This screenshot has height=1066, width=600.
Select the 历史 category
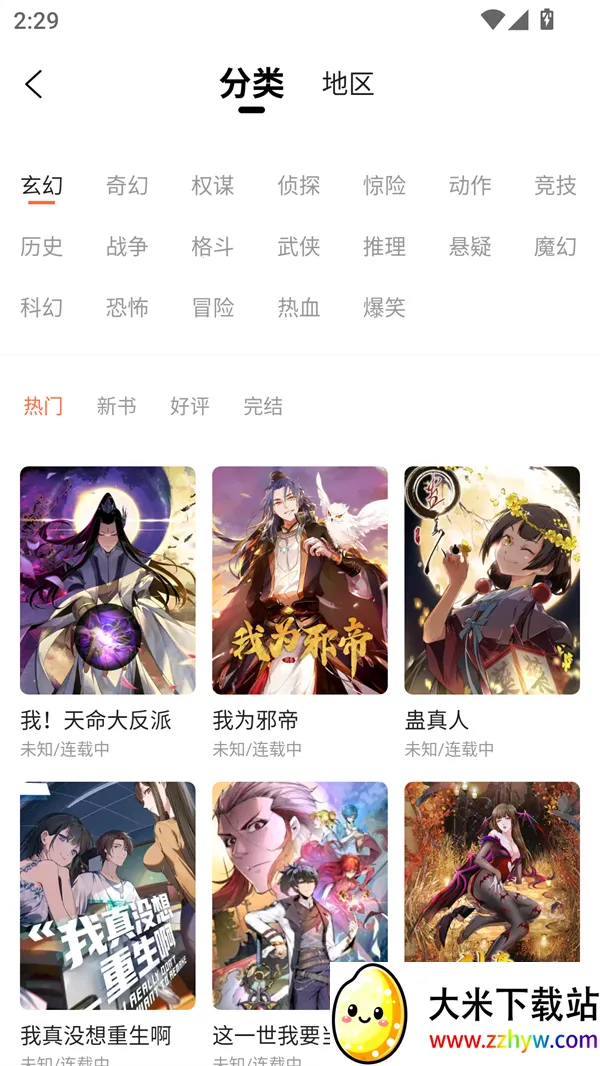pos(41,246)
